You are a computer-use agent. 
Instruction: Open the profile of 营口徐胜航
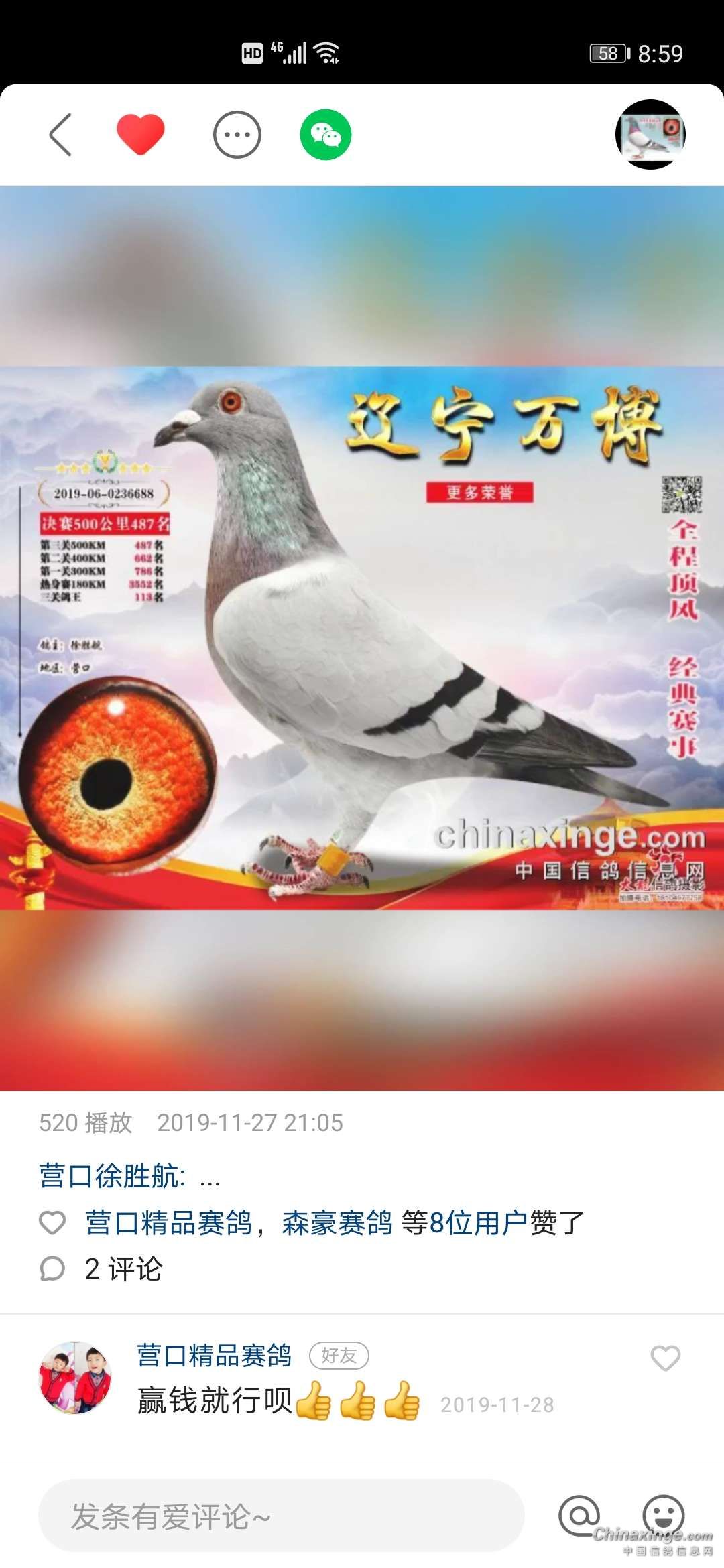(x=112, y=1176)
